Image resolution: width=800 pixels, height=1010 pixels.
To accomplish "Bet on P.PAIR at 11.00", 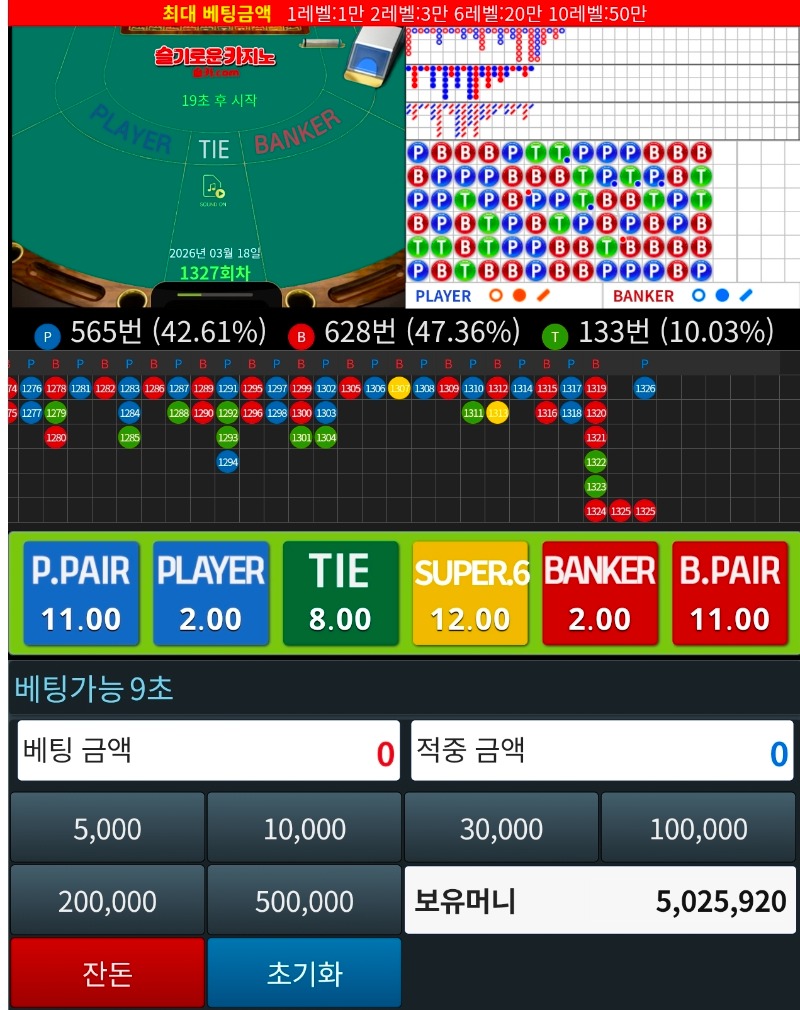I will pyautogui.click(x=81, y=593).
